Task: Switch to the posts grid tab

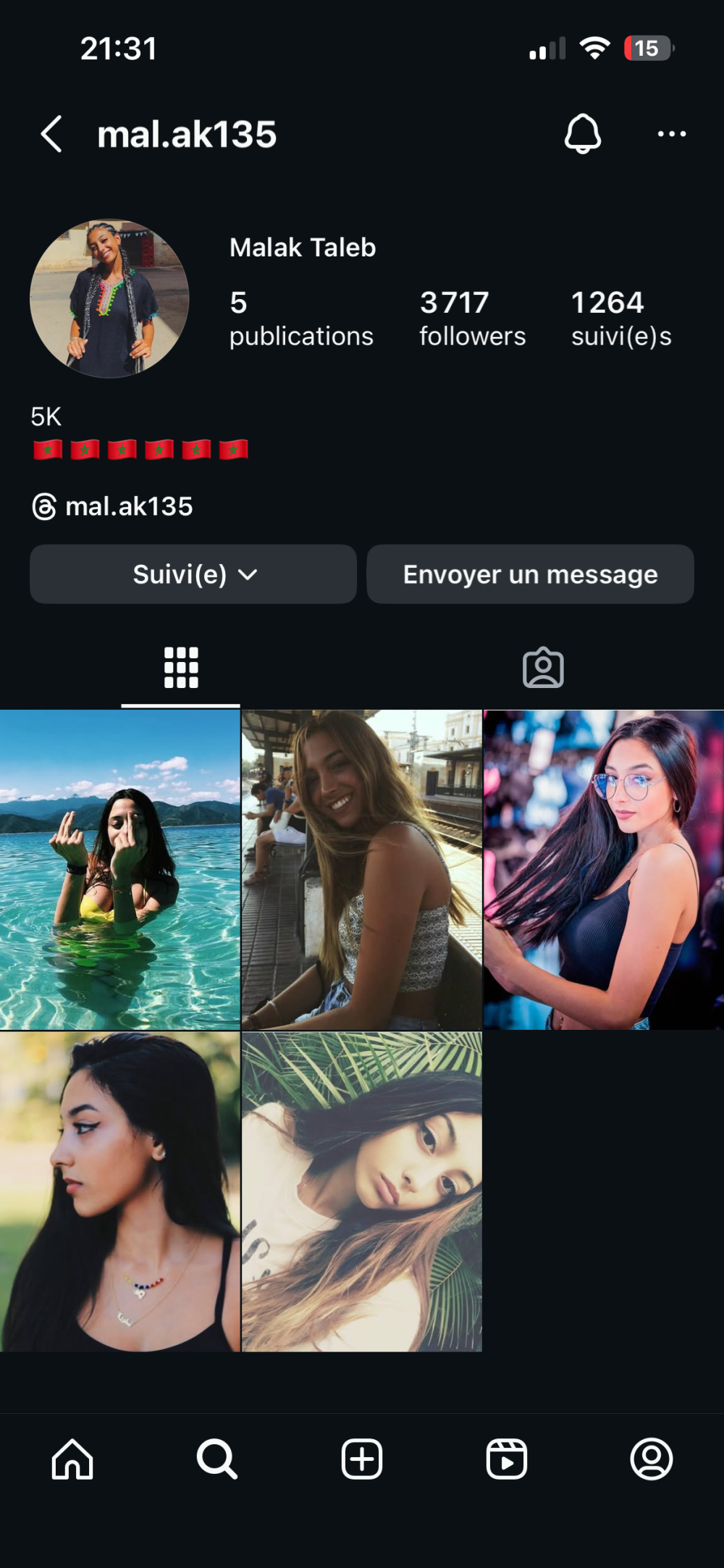Action: click(x=181, y=668)
